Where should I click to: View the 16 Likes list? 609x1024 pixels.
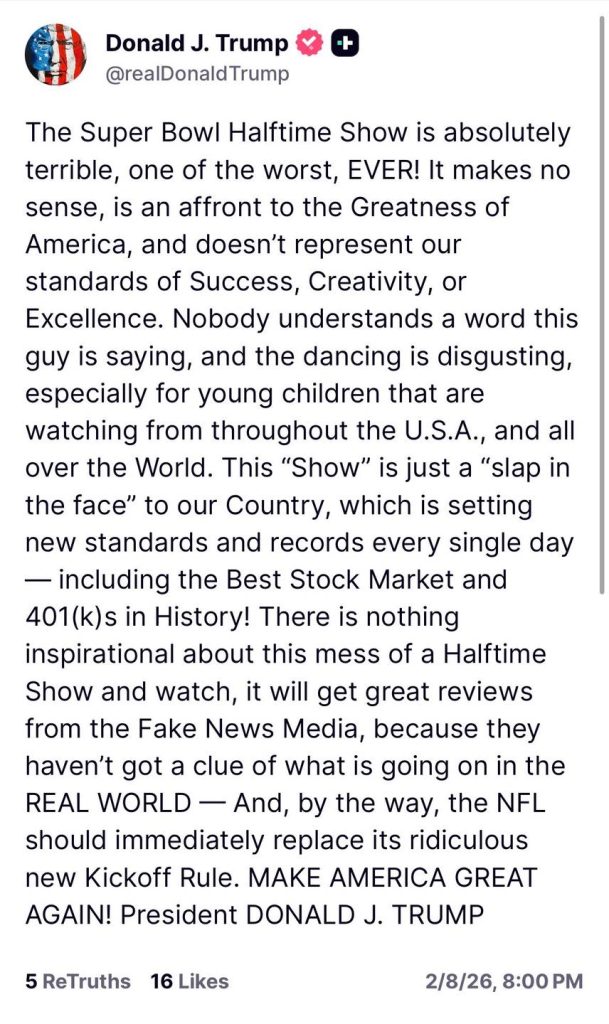189,981
